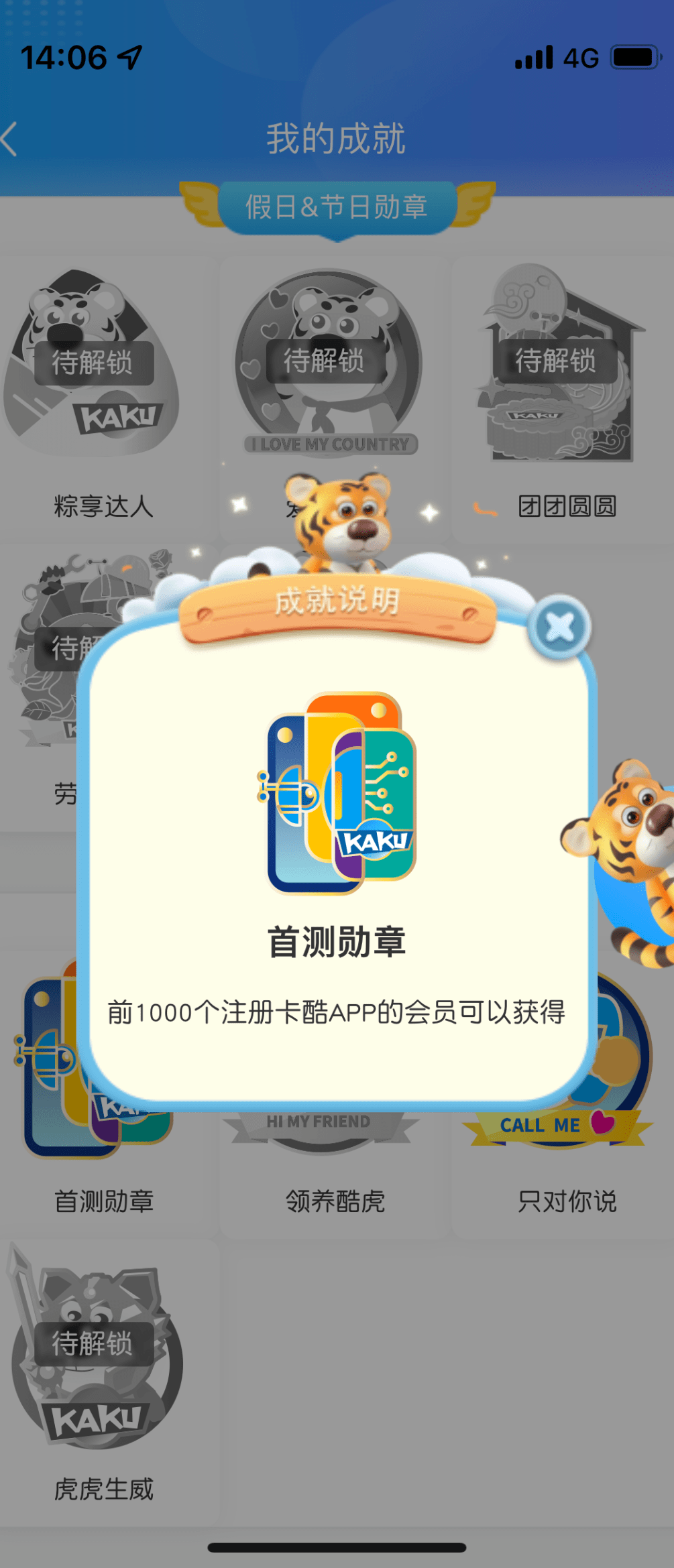Viewport: 674px width, 1568px height.
Task: Open the 虎虎生威 locked badge
Action: (x=95, y=1361)
